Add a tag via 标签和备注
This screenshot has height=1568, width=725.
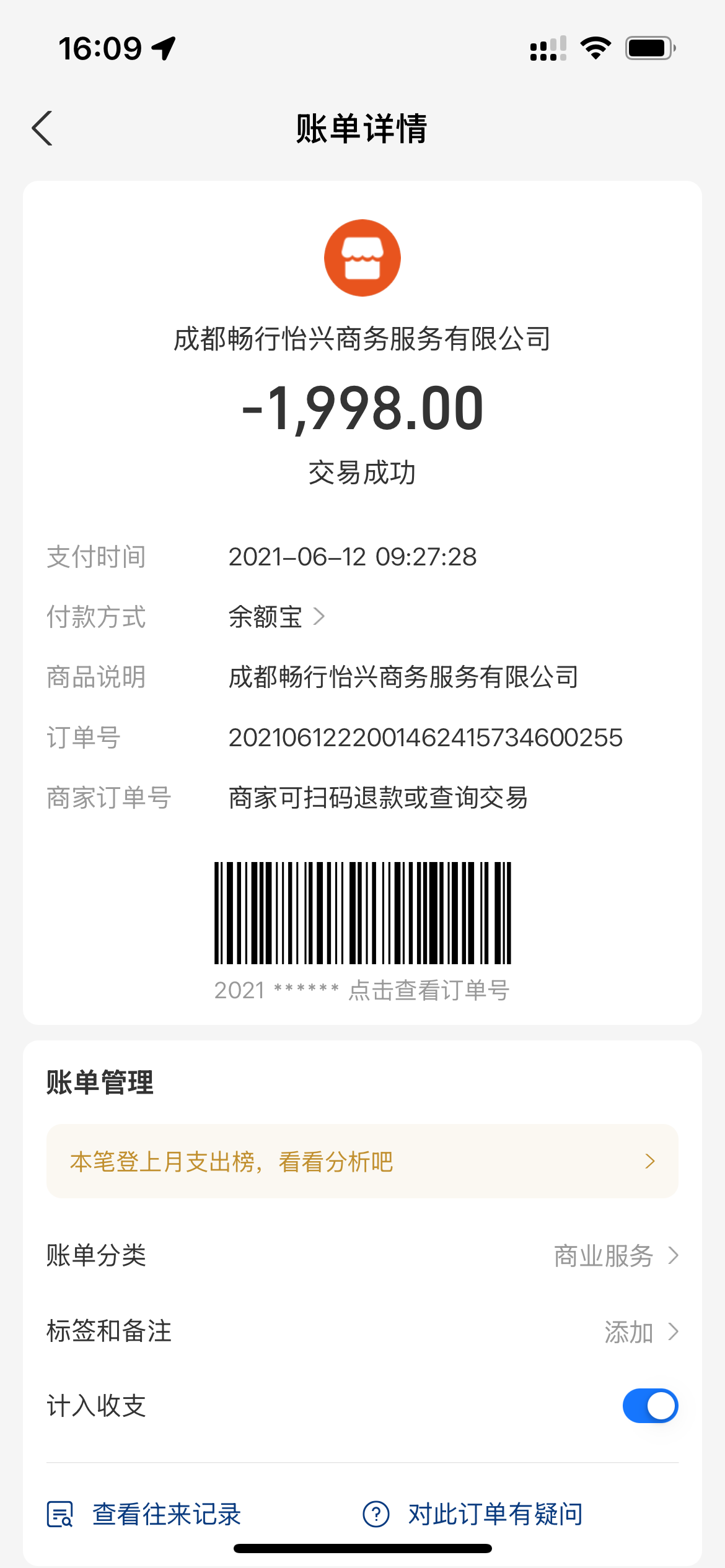tap(640, 1331)
